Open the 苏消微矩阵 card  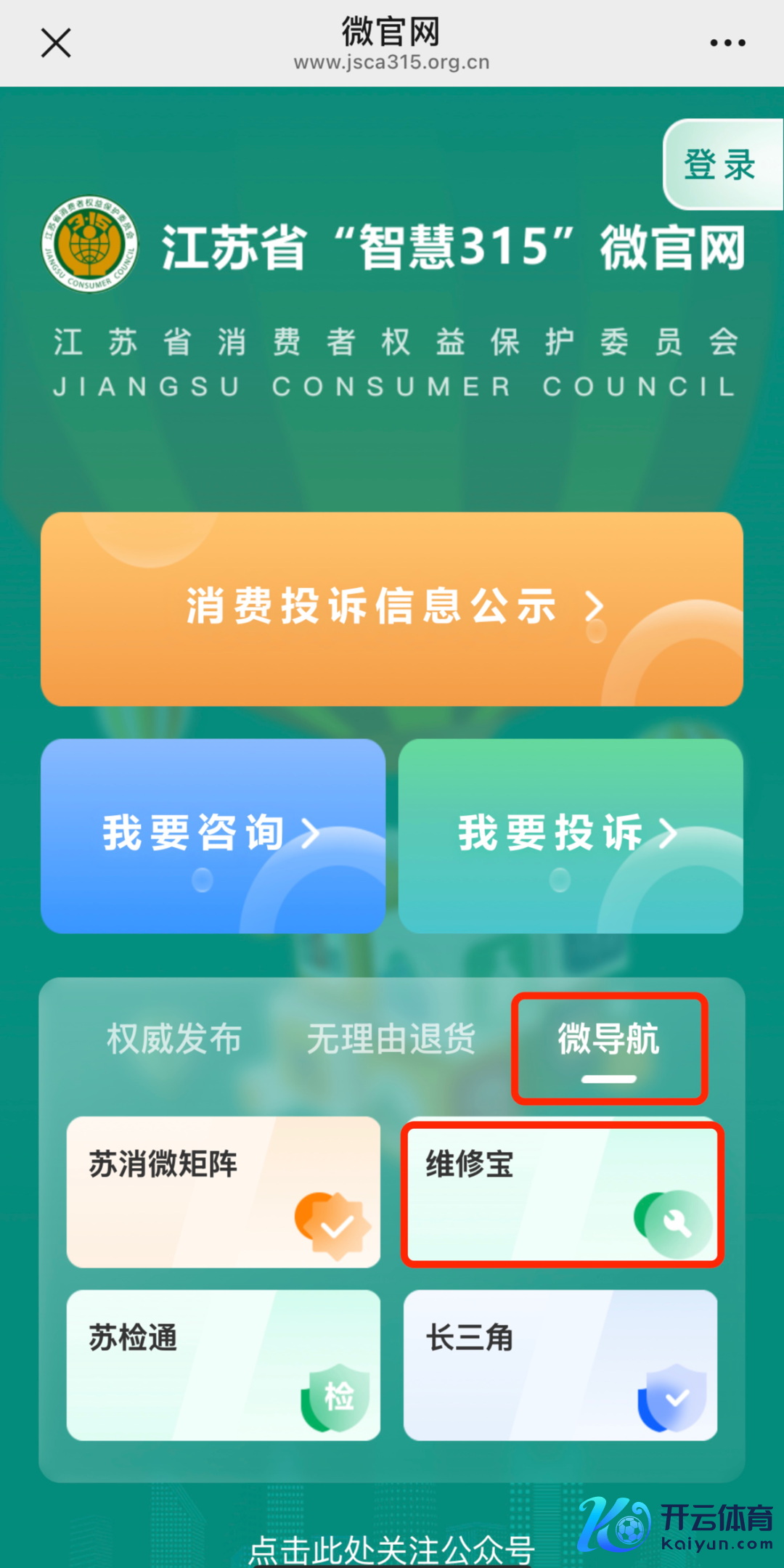(223, 1192)
